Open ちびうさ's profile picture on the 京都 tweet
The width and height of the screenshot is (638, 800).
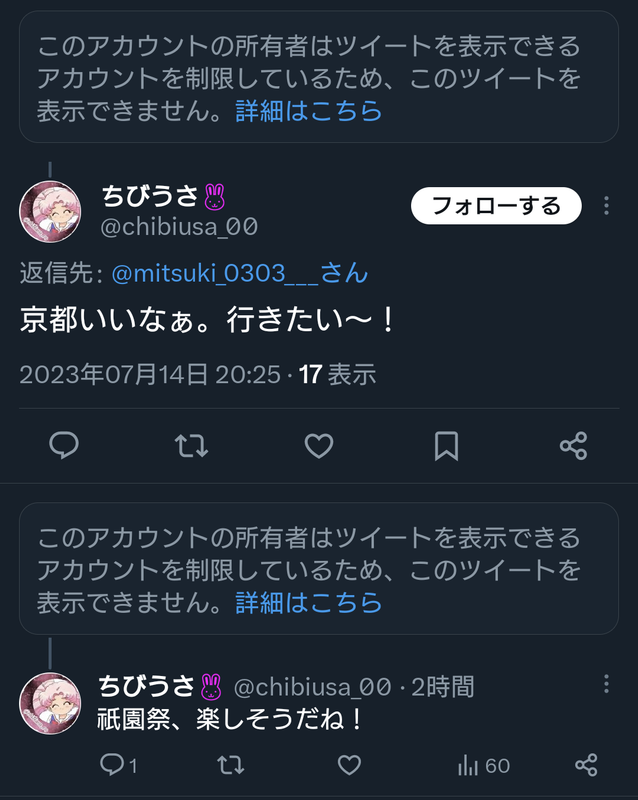(x=50, y=212)
